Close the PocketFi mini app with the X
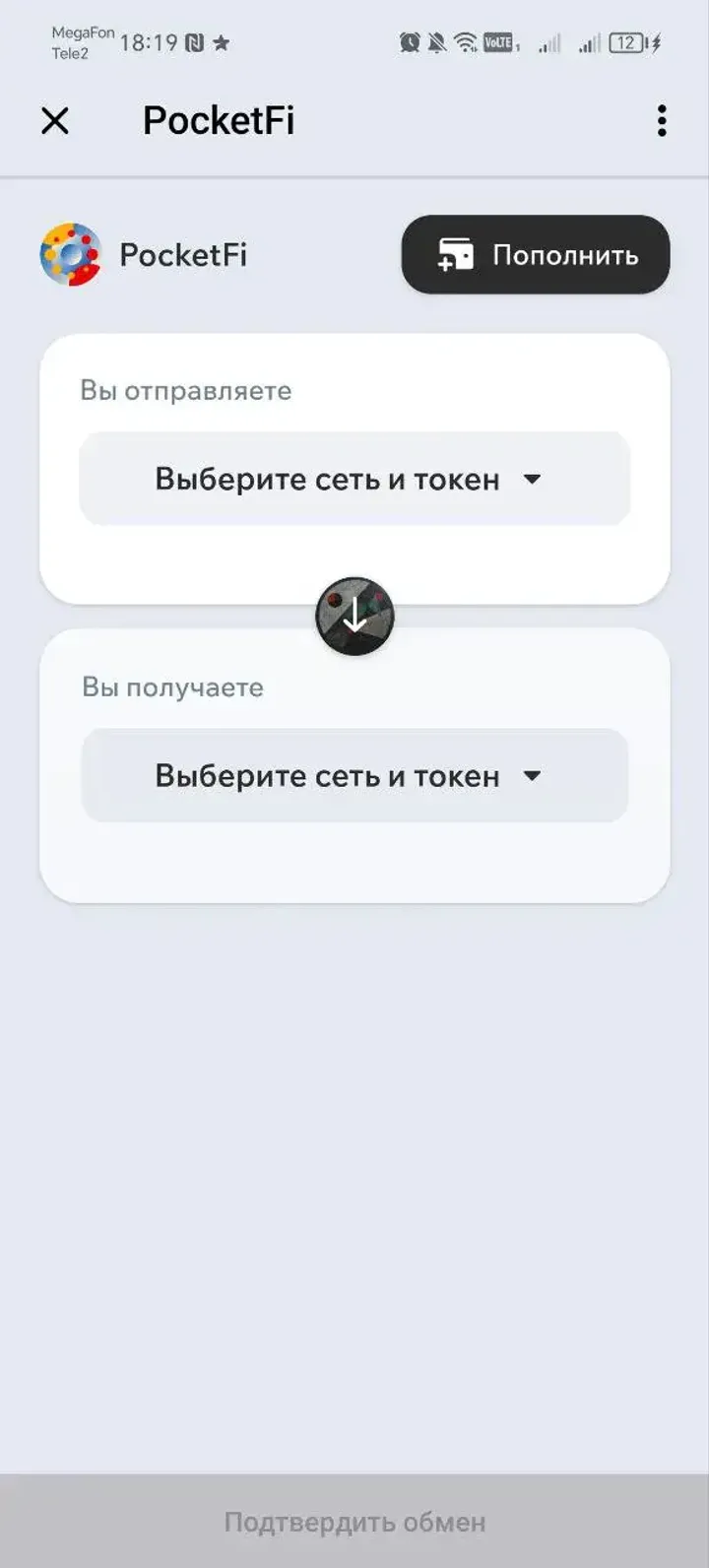Screen dimensions: 709x1568 [56, 121]
